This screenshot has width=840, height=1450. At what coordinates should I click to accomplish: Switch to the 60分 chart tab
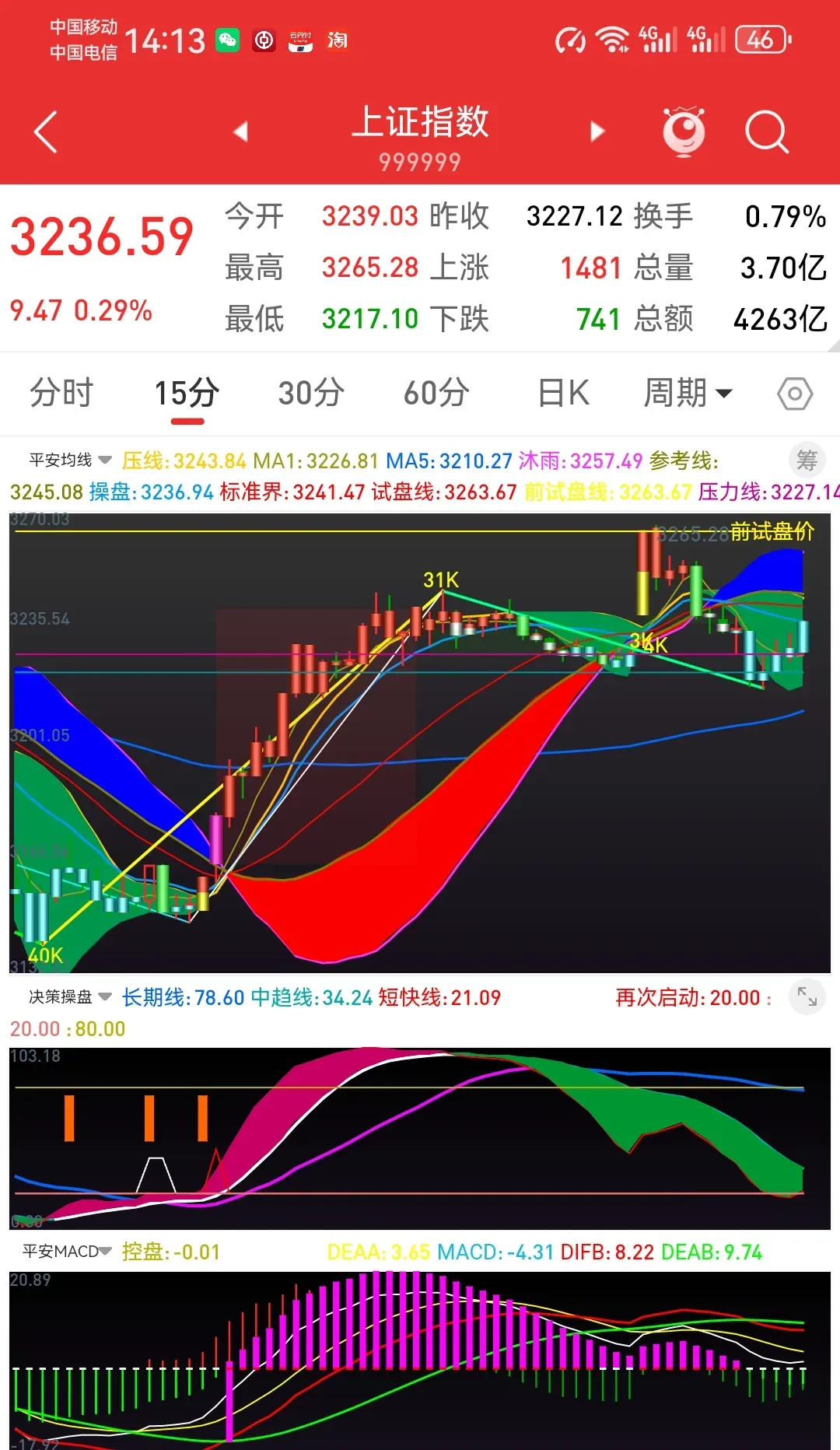pyautogui.click(x=436, y=393)
